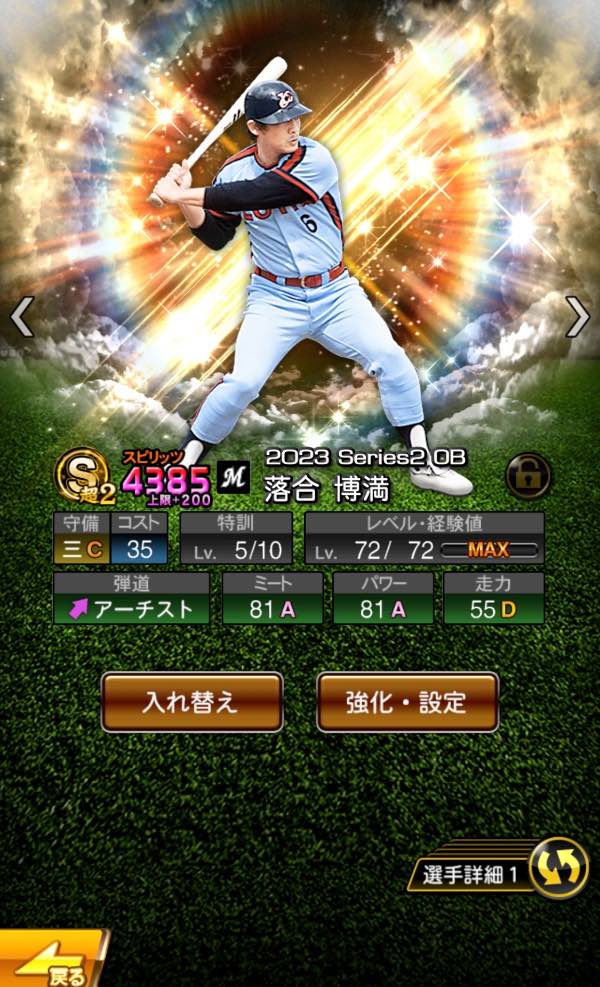Go back with the 戻る button
Image resolution: width=600 pixels, height=987 pixels.
tap(50, 962)
